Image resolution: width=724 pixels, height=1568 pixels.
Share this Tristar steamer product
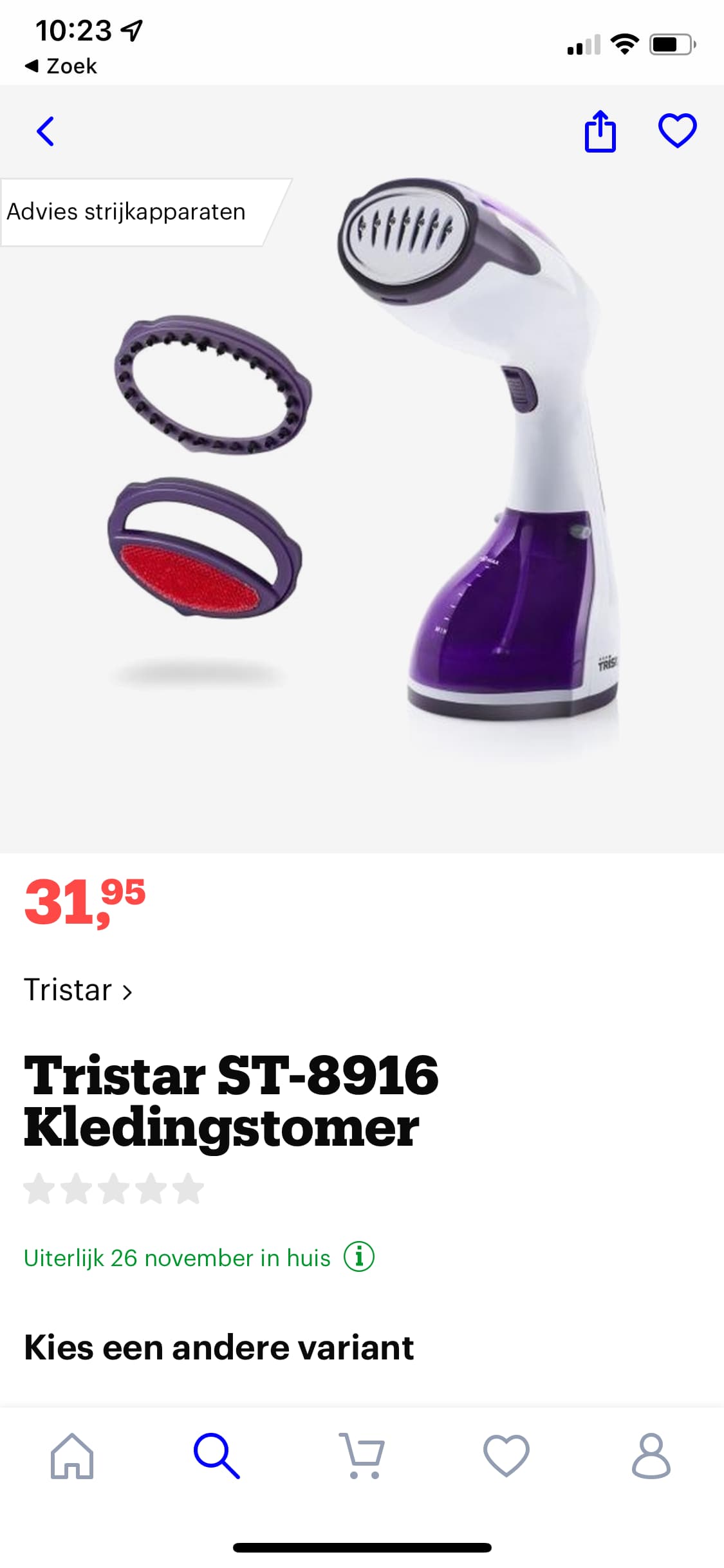point(600,131)
